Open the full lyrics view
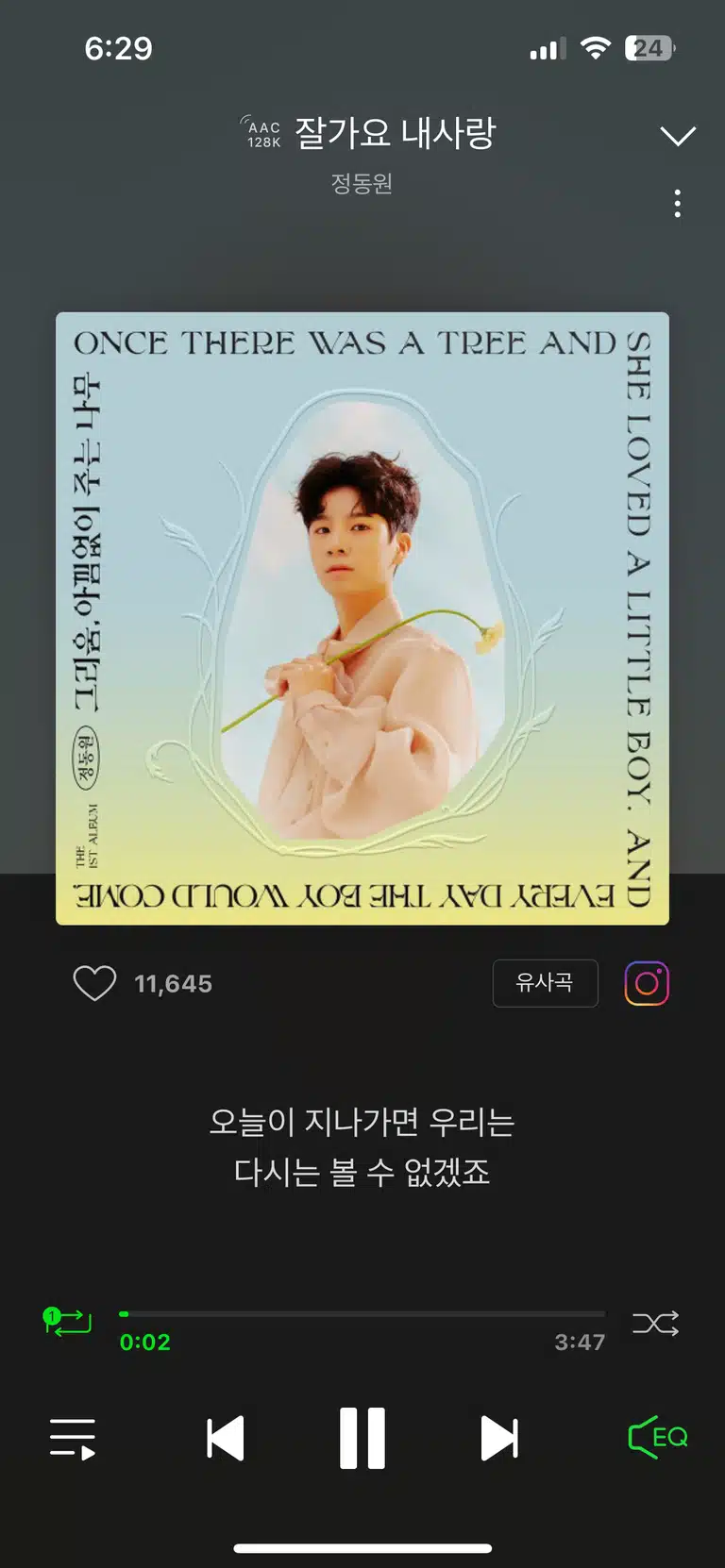 tap(362, 1147)
